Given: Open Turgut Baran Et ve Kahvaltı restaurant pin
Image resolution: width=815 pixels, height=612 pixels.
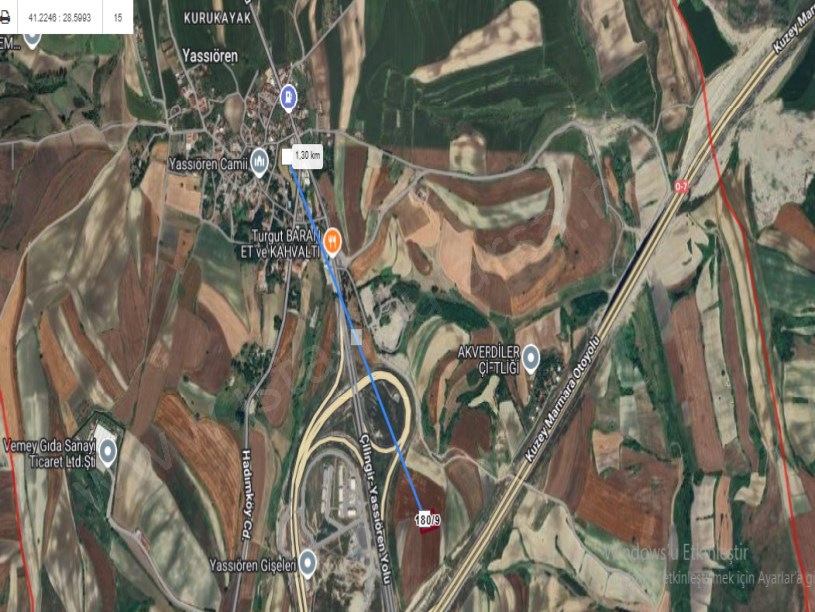Looking at the screenshot, I should [333, 240].
